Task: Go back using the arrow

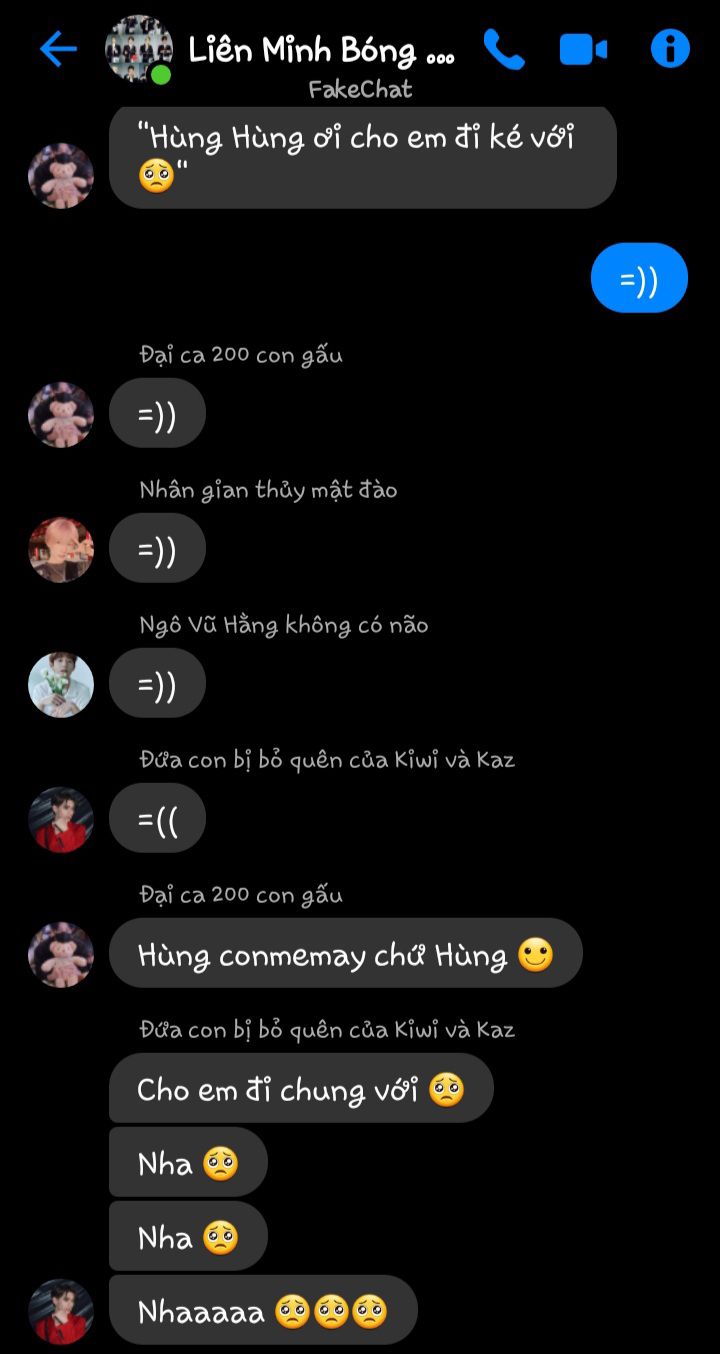Action: click(x=58, y=49)
